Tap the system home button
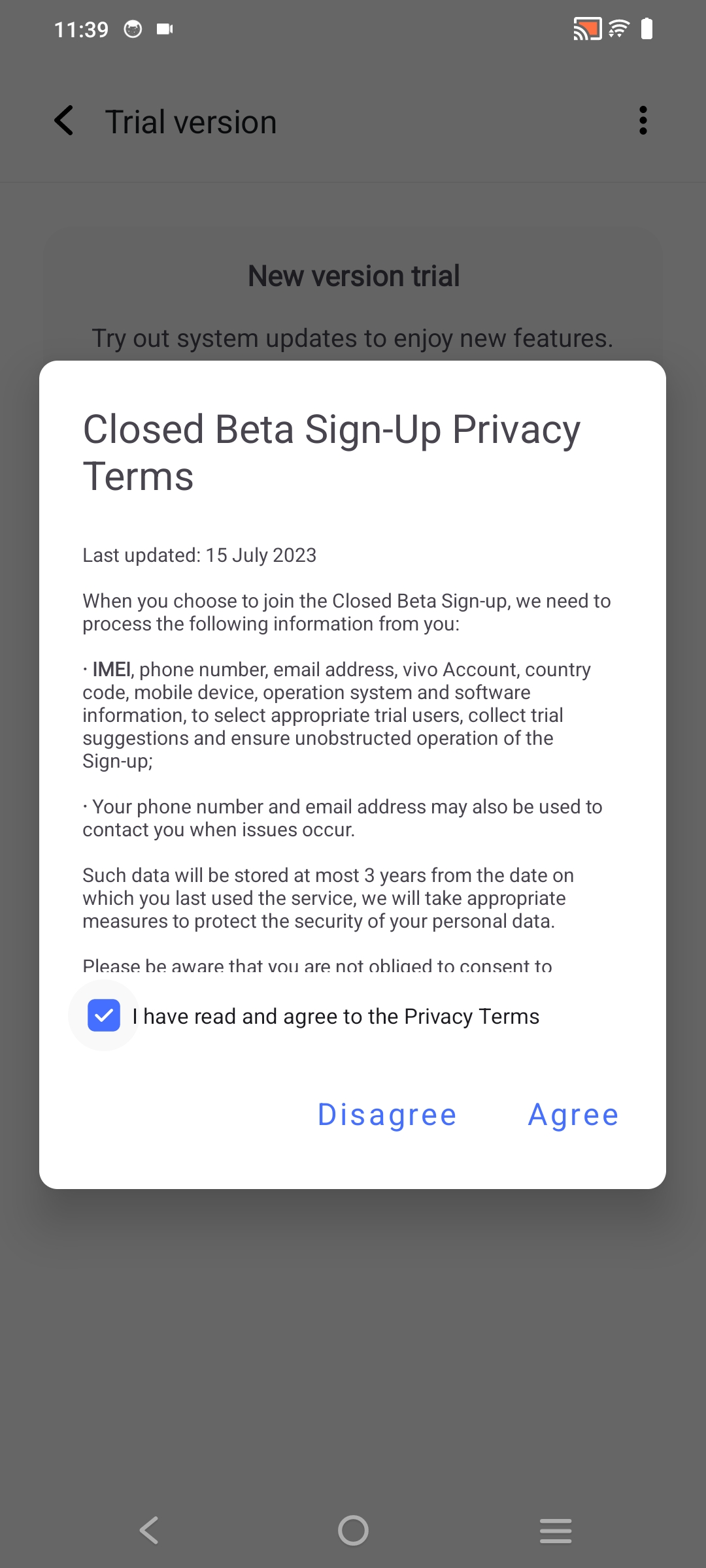 click(x=353, y=1530)
